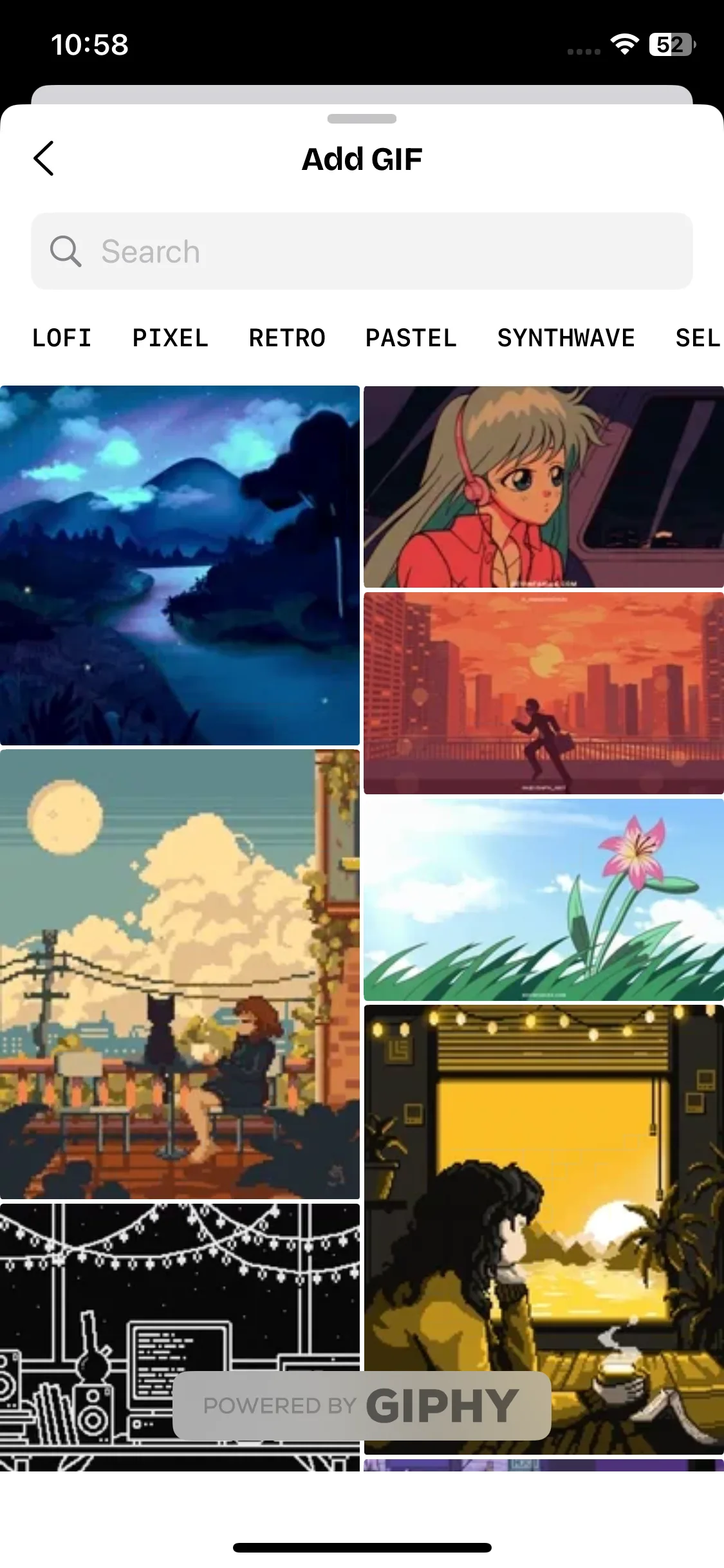Switch to the PIXEL category
Viewport: 724px width, 1568px height.
tap(171, 338)
